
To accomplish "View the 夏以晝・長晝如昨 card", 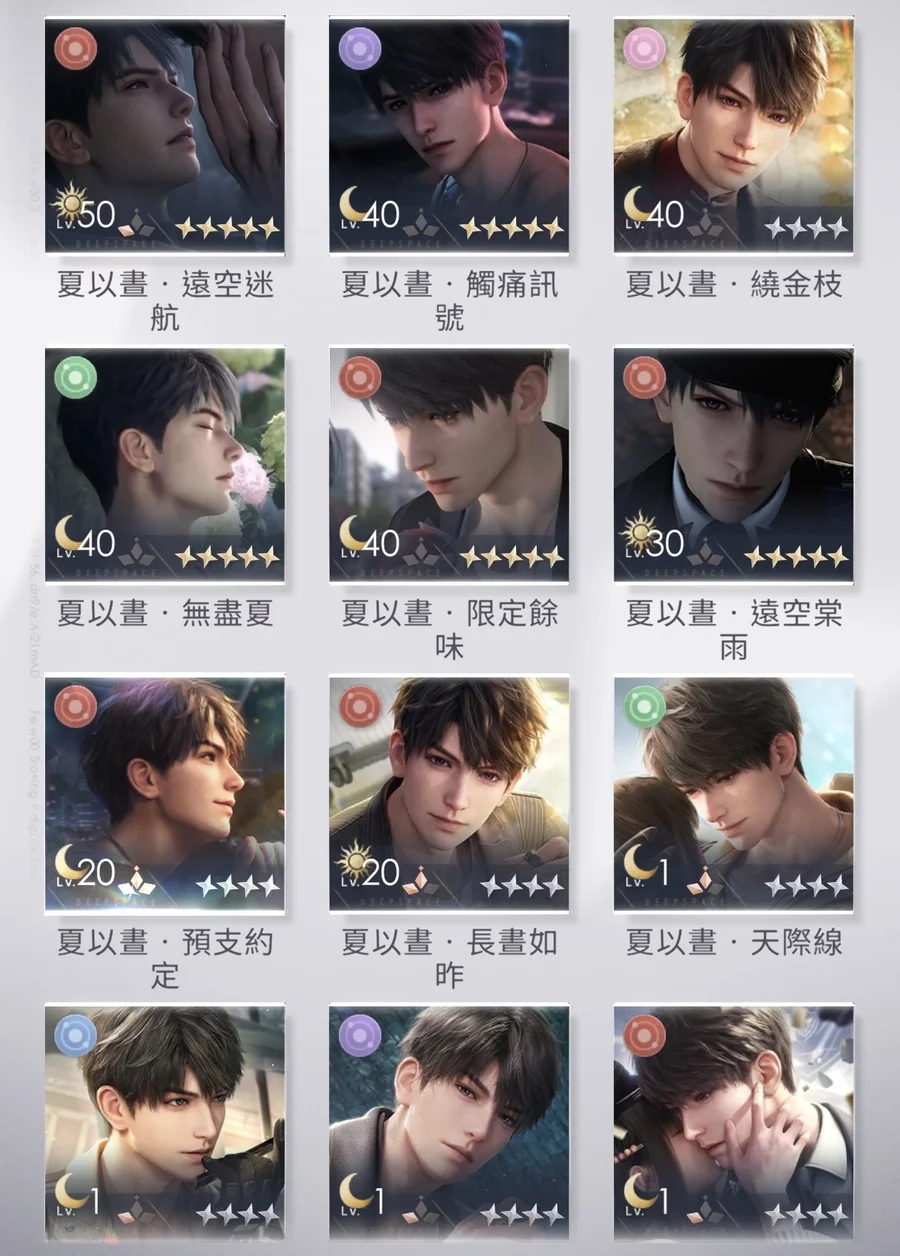I will [x=449, y=793].
